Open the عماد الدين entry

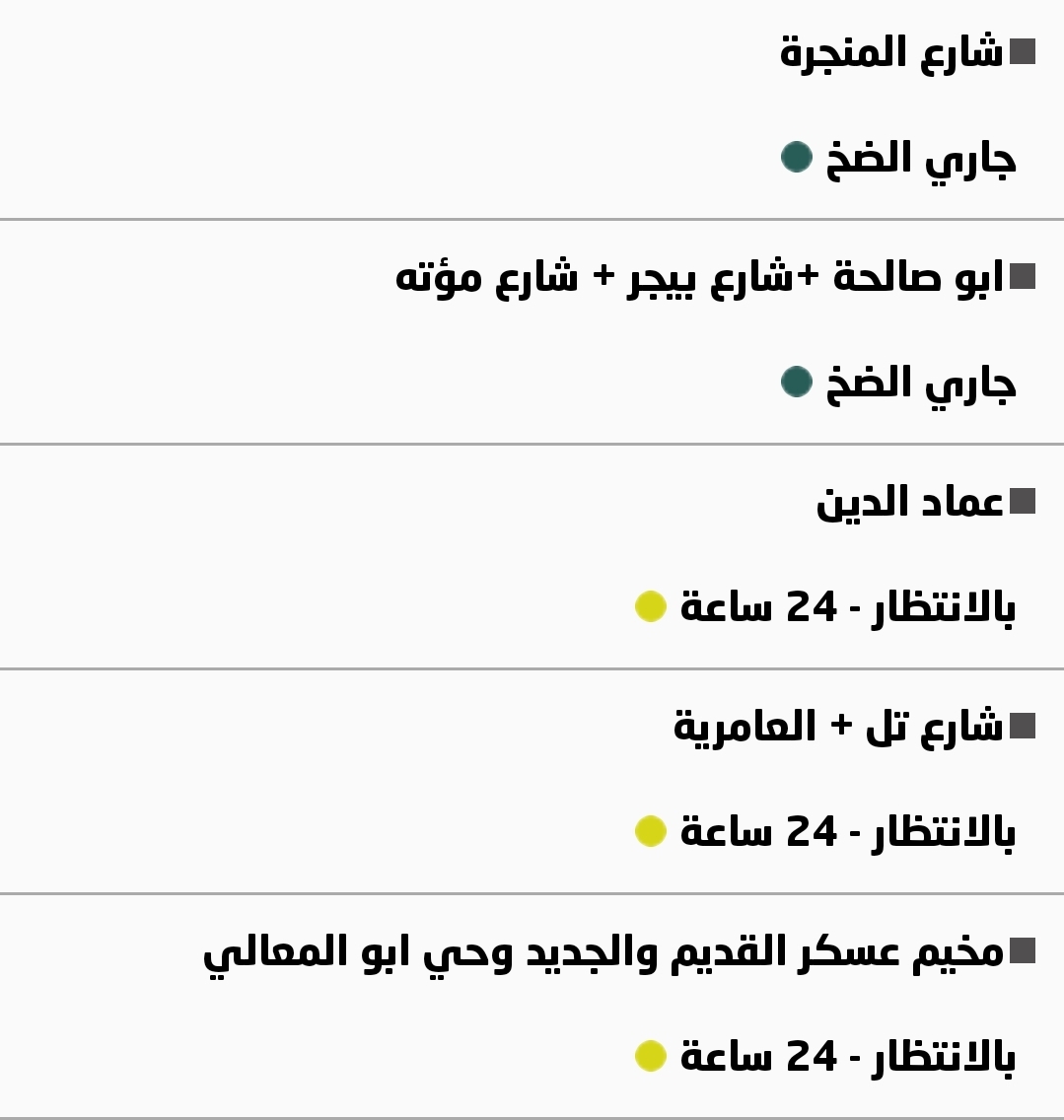click(x=909, y=502)
